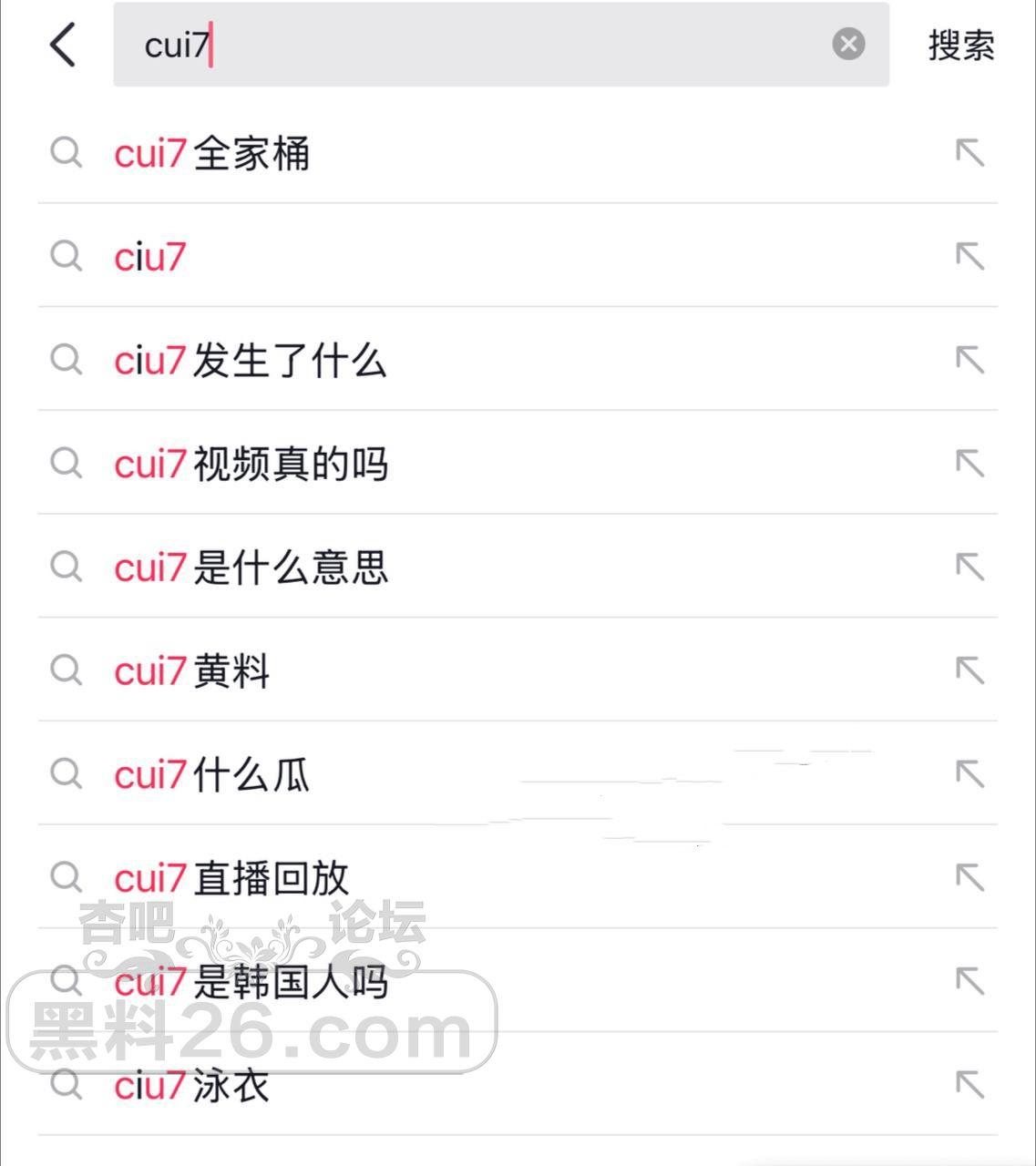Insert cui7是什么意思 into the search box via its arrow
This screenshot has width=1036, height=1166.
pos(969,568)
